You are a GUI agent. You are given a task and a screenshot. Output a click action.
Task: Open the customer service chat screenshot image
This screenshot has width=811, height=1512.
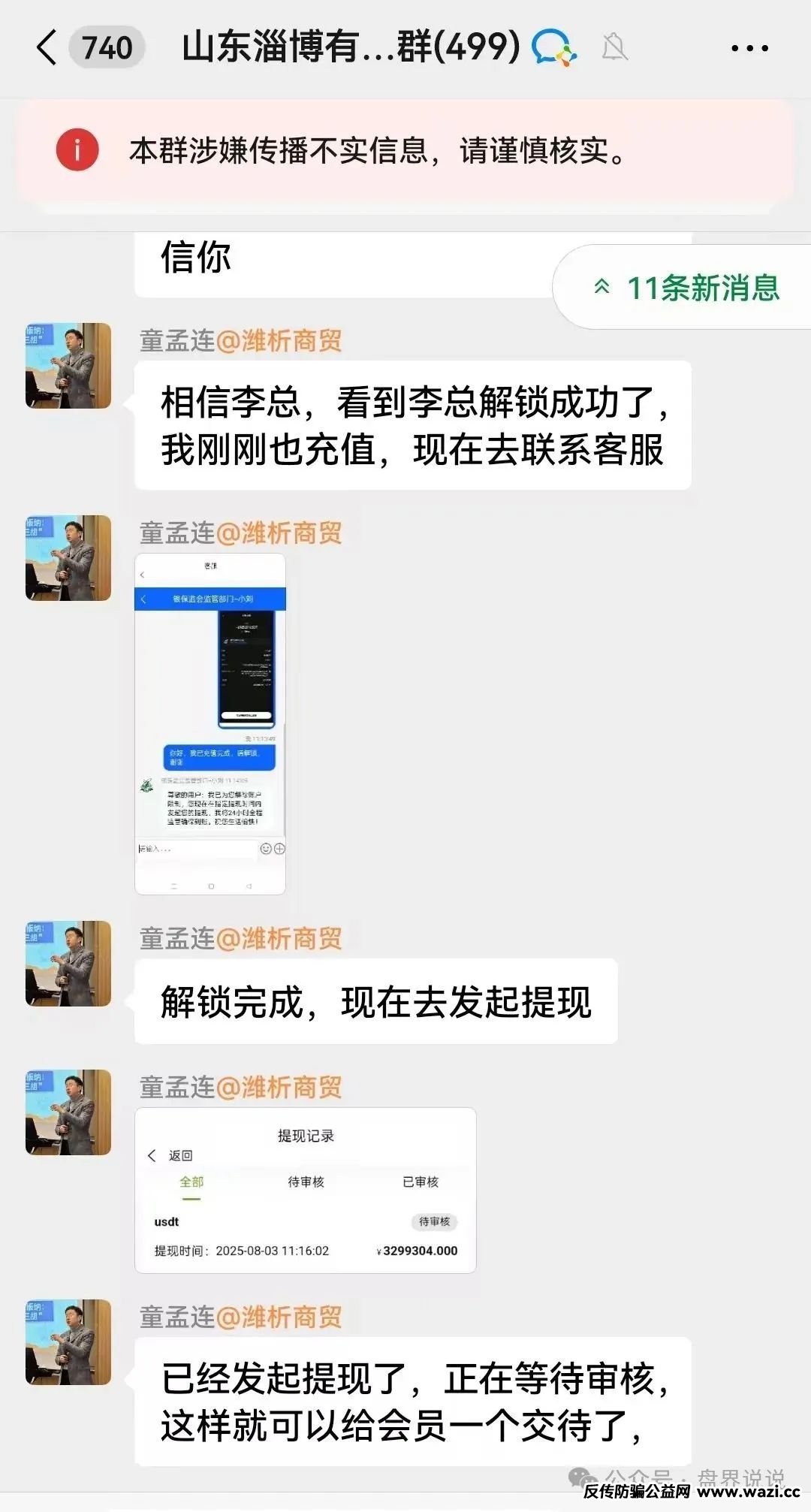point(210,723)
